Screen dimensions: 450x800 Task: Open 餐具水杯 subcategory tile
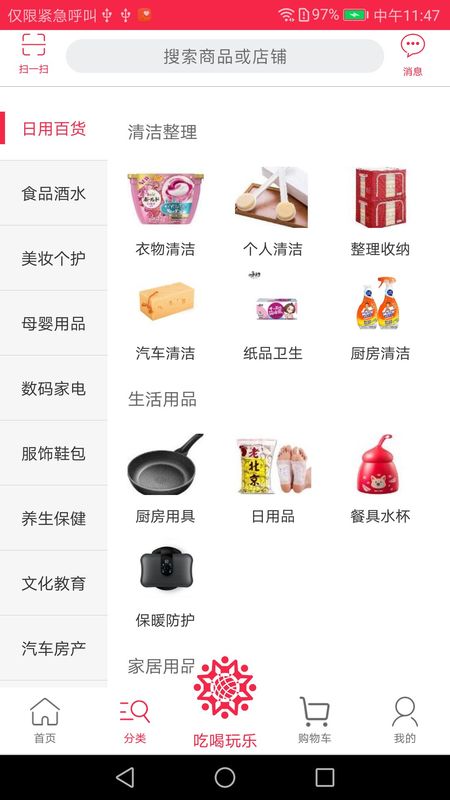point(380,480)
